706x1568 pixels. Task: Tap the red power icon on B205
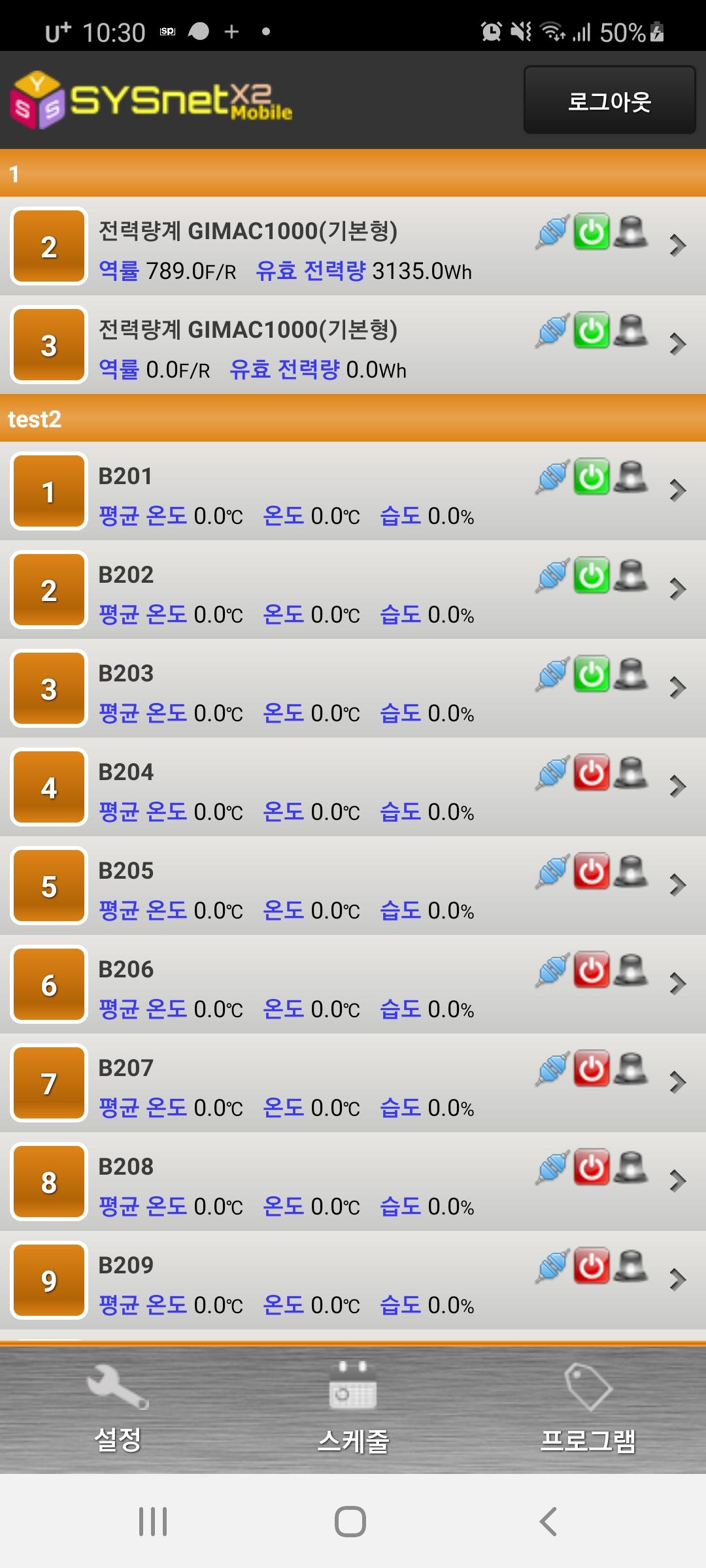592,872
